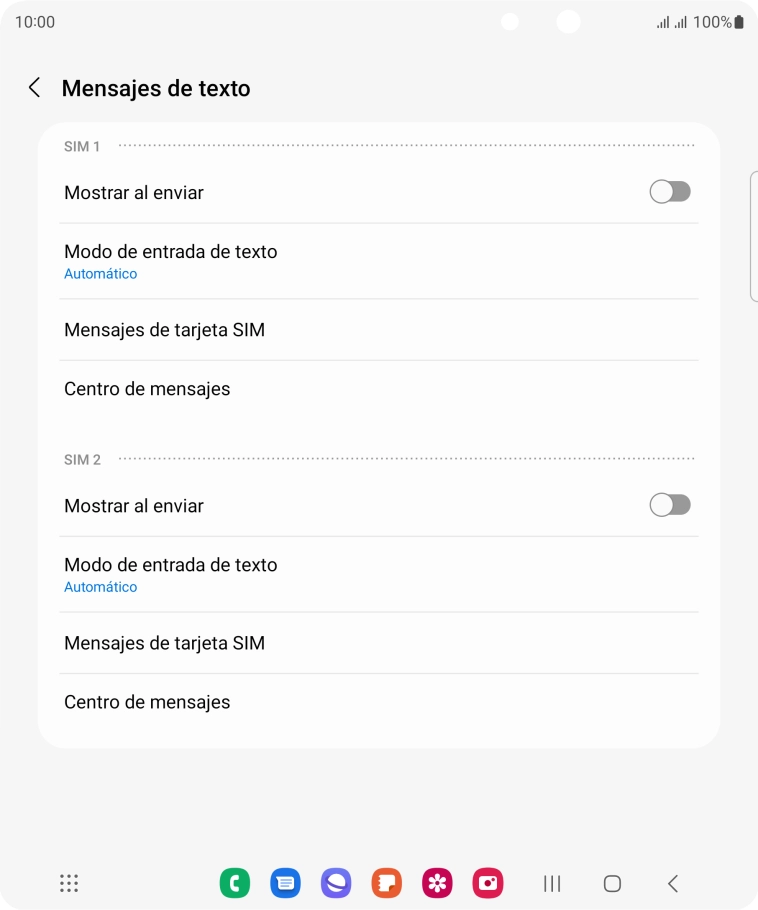Open the Phone app from the dock
The height and width of the screenshot is (910, 758).
234,883
